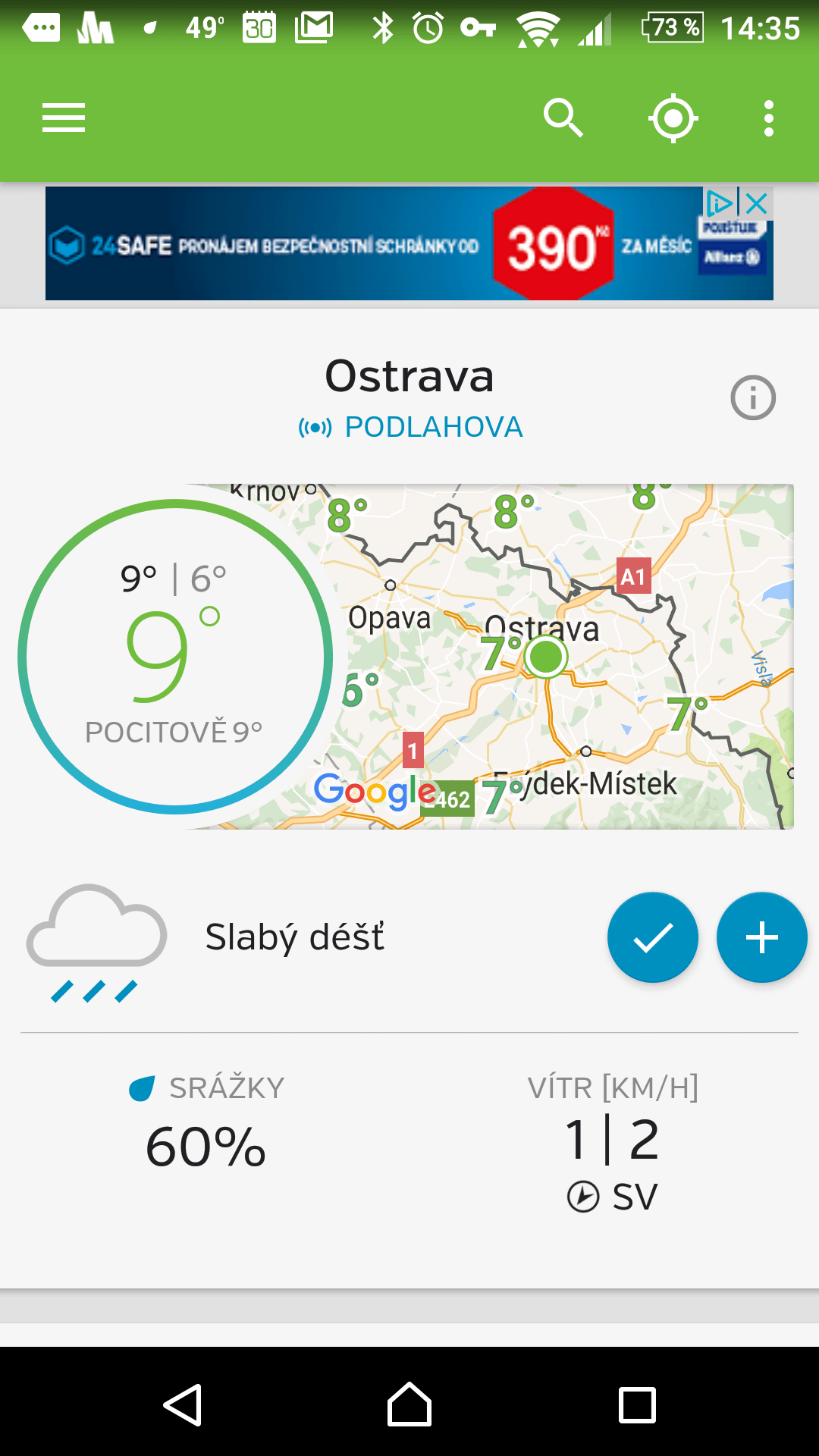Open the three-dot overflow menu
The width and height of the screenshot is (819, 1456).
pyautogui.click(x=769, y=118)
